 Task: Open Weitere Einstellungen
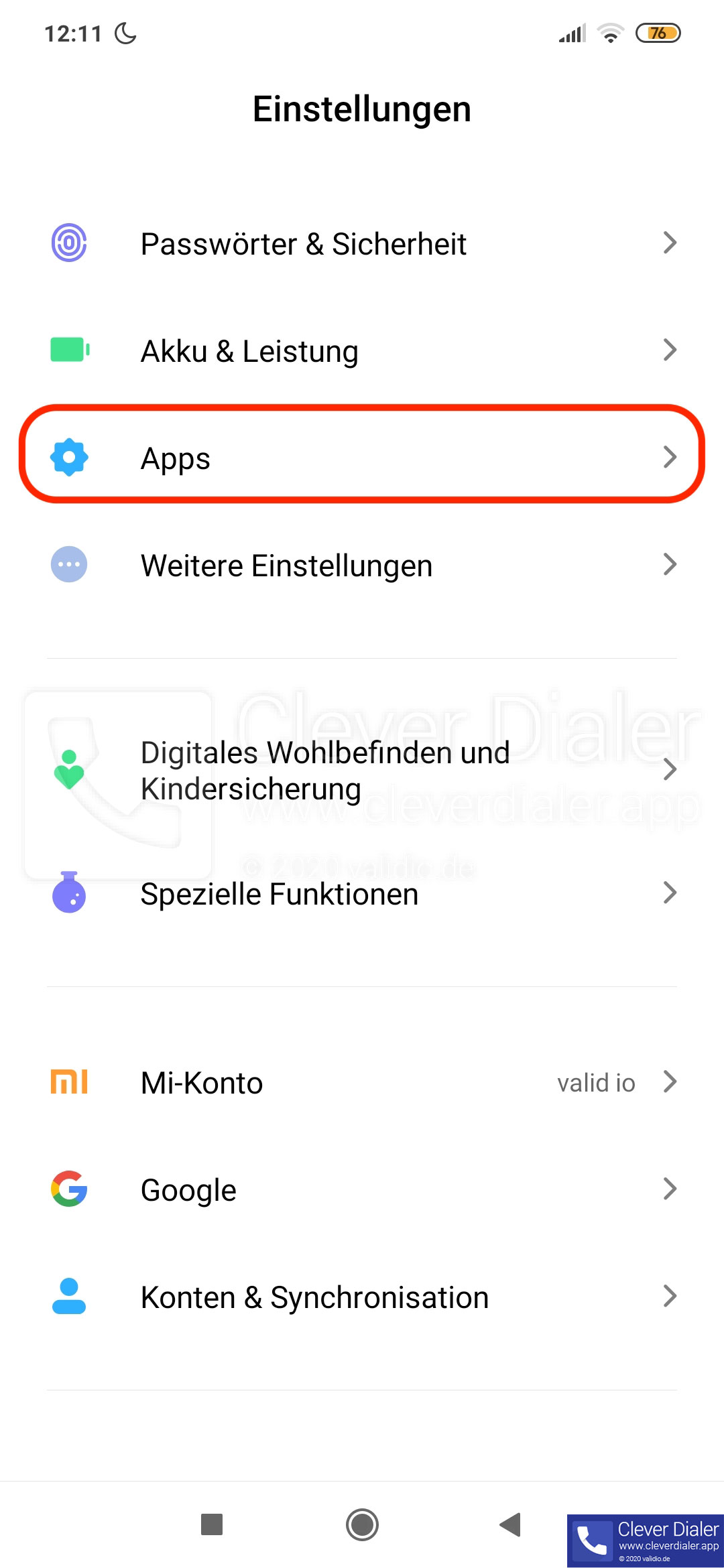pyautogui.click(x=362, y=565)
